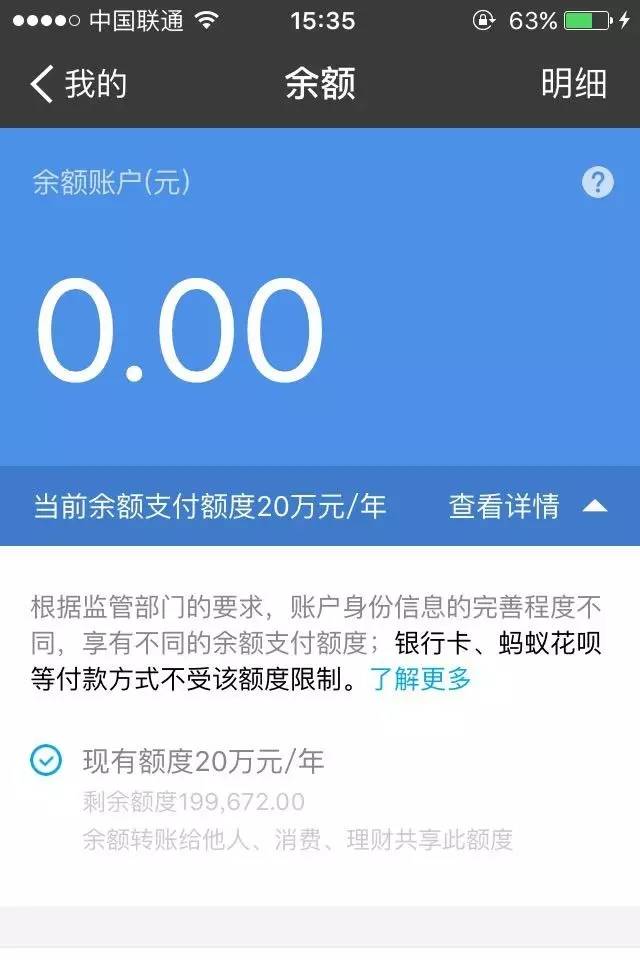640x960 pixels.
Task: Tap the question mark help icon
Action: click(x=597, y=182)
